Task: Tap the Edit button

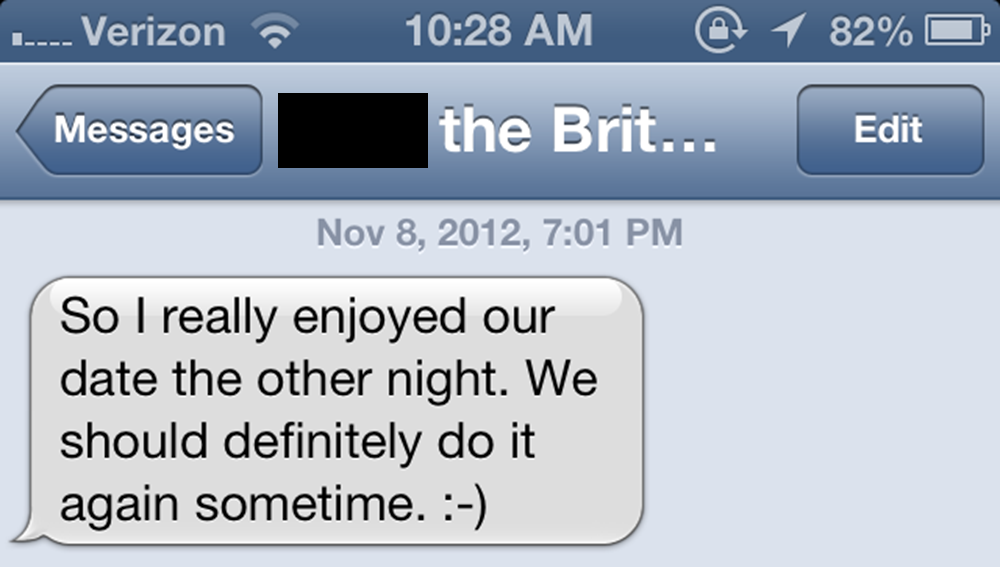Action: (x=889, y=131)
